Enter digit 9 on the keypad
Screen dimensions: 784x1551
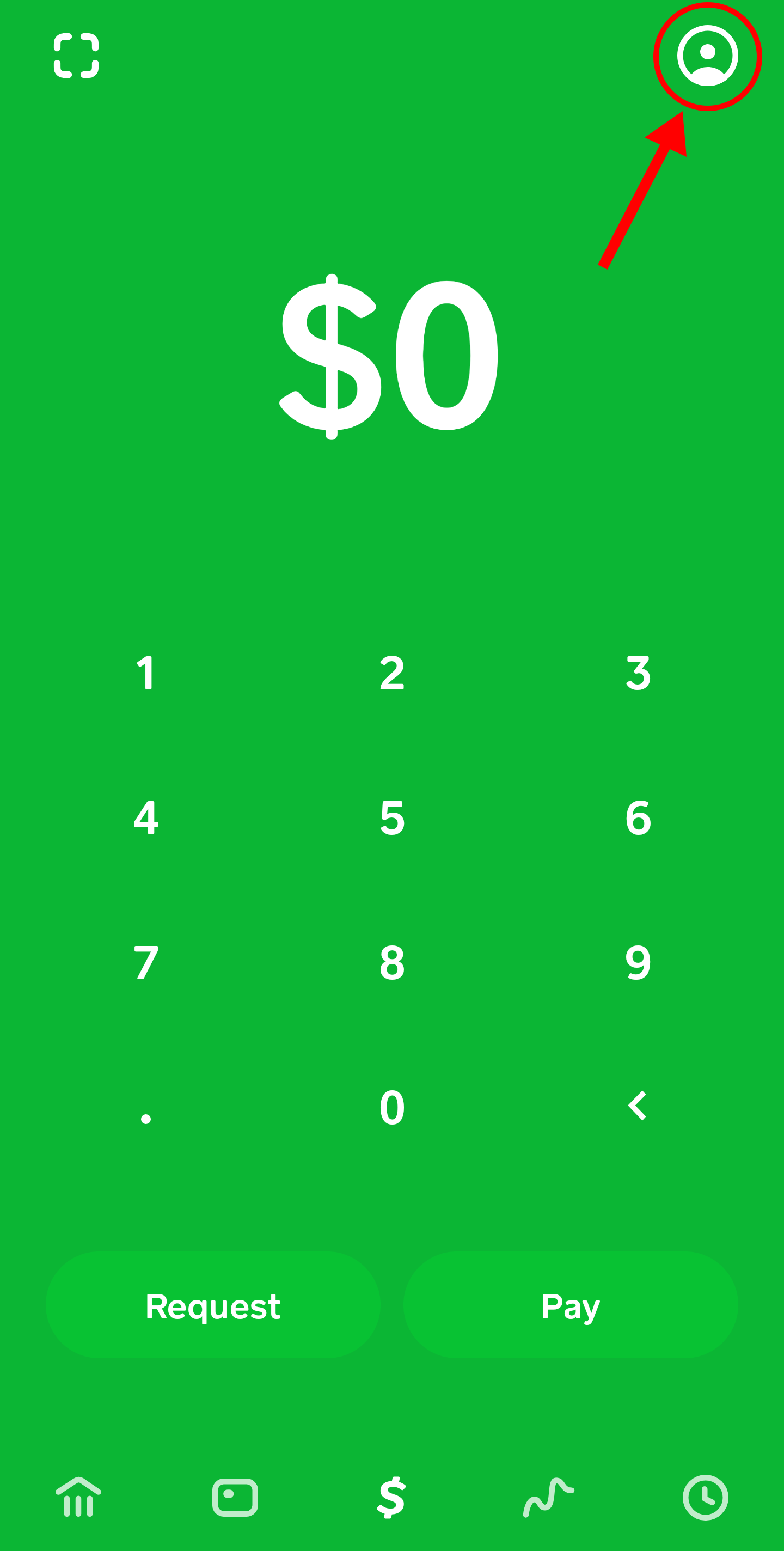pos(638,963)
